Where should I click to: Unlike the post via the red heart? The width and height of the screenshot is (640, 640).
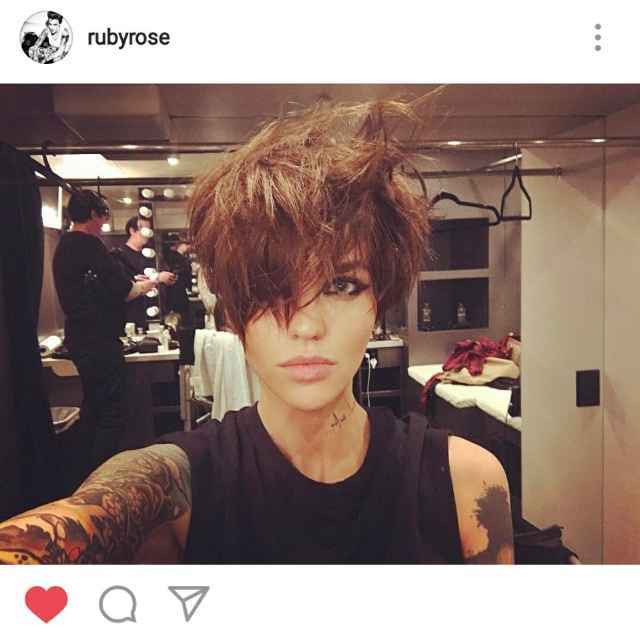46,603
